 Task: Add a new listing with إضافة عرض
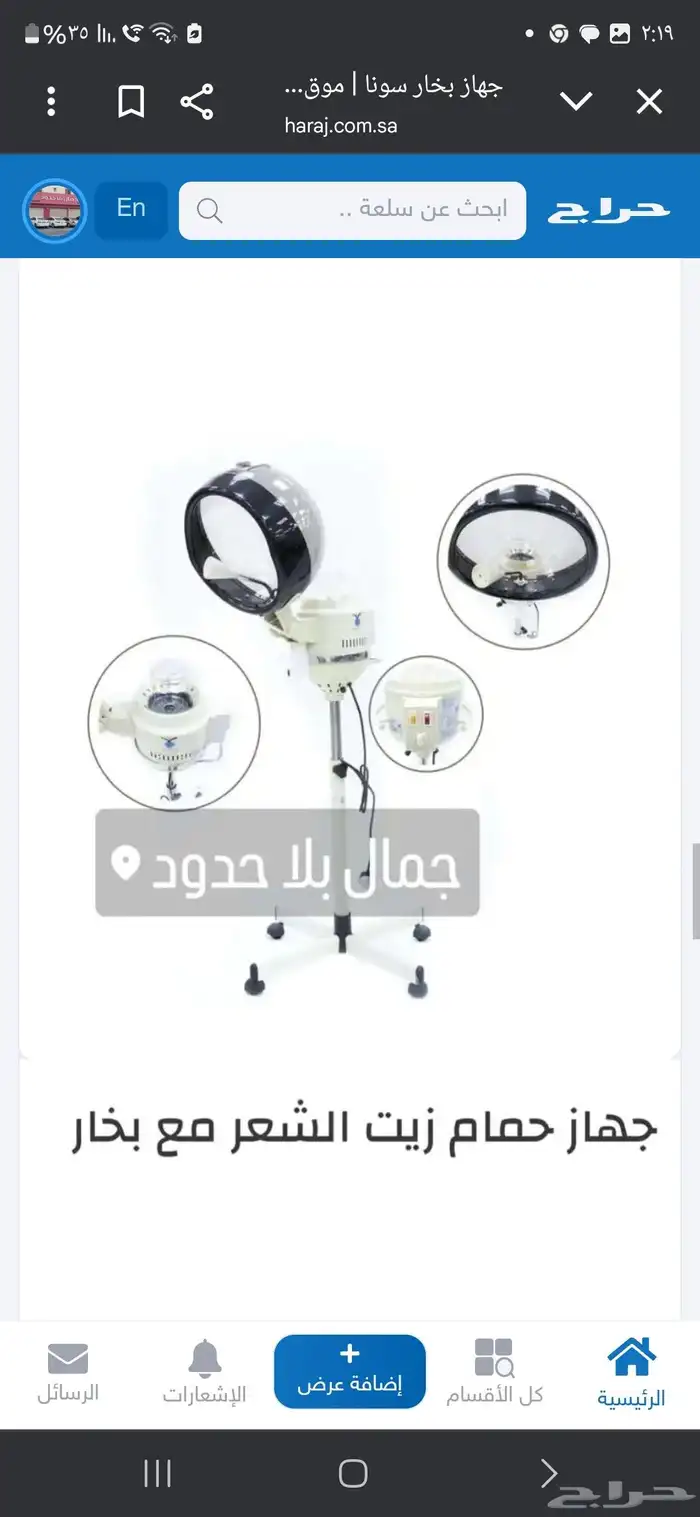pos(350,1371)
